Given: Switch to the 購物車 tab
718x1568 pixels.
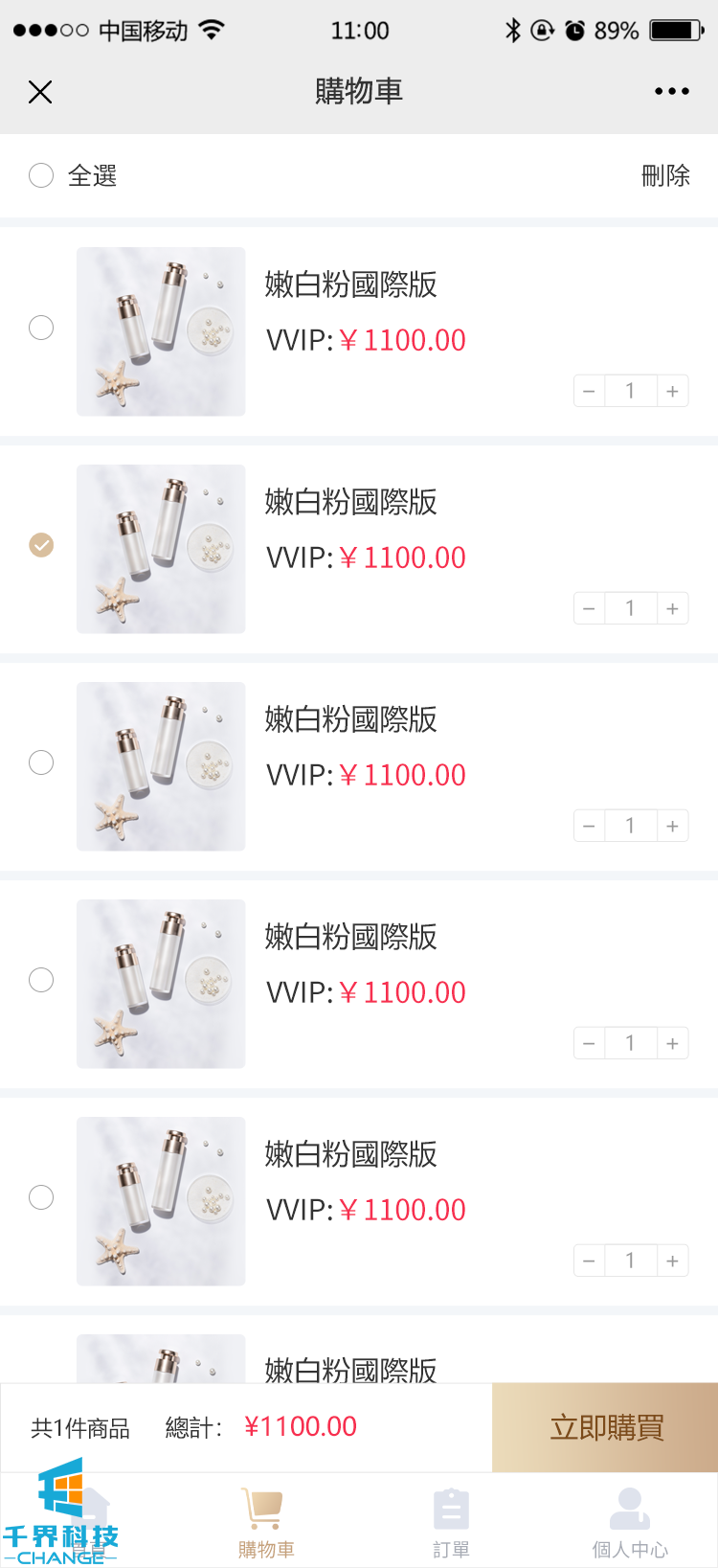Looking at the screenshot, I should [x=265, y=1521].
